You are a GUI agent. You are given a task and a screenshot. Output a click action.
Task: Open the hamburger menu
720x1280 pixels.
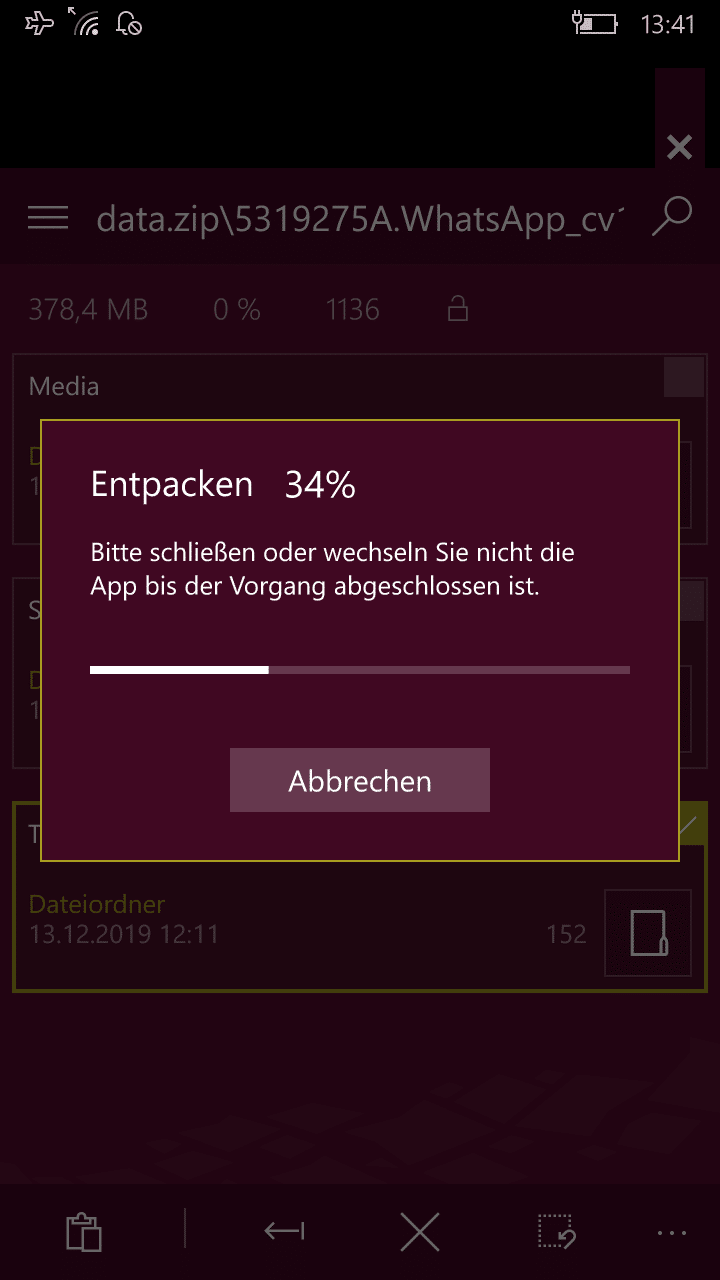coord(48,218)
